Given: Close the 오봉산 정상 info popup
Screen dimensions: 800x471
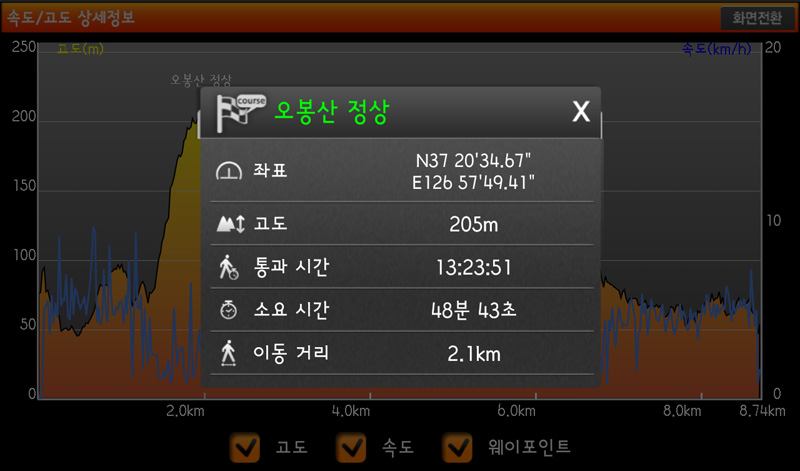Looking at the screenshot, I should (580, 111).
